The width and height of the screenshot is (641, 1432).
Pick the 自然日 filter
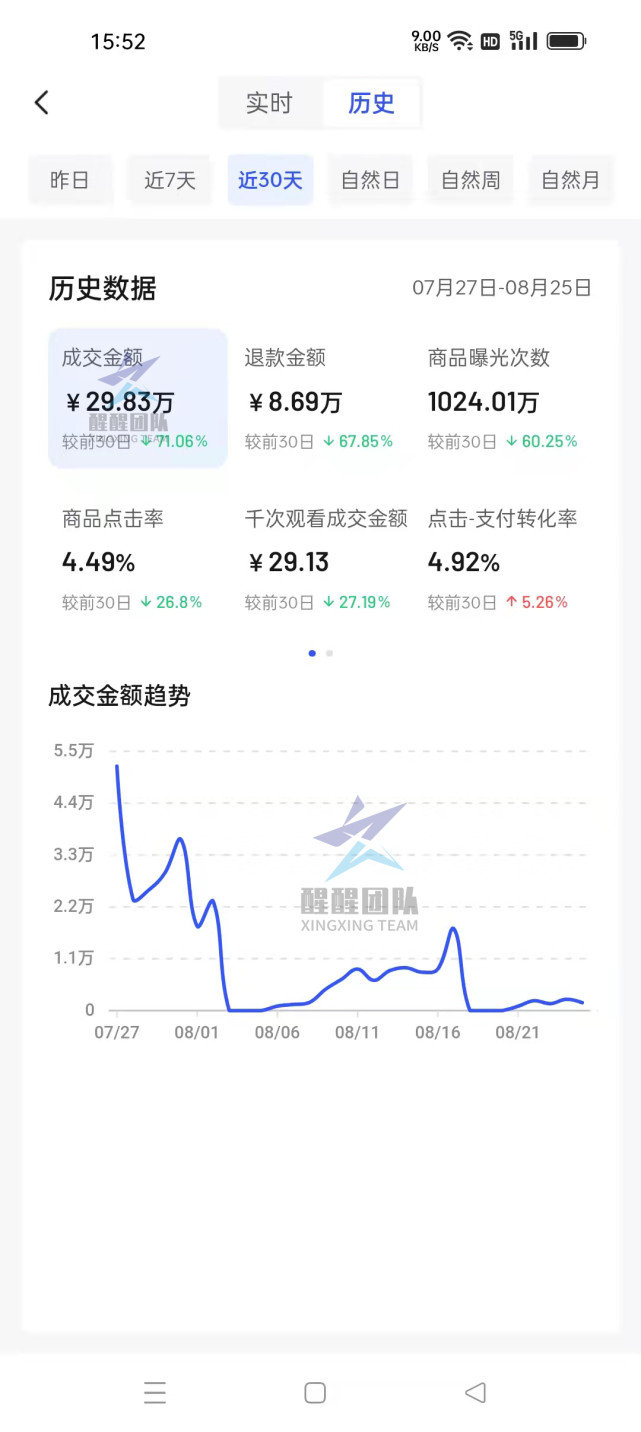(370, 180)
